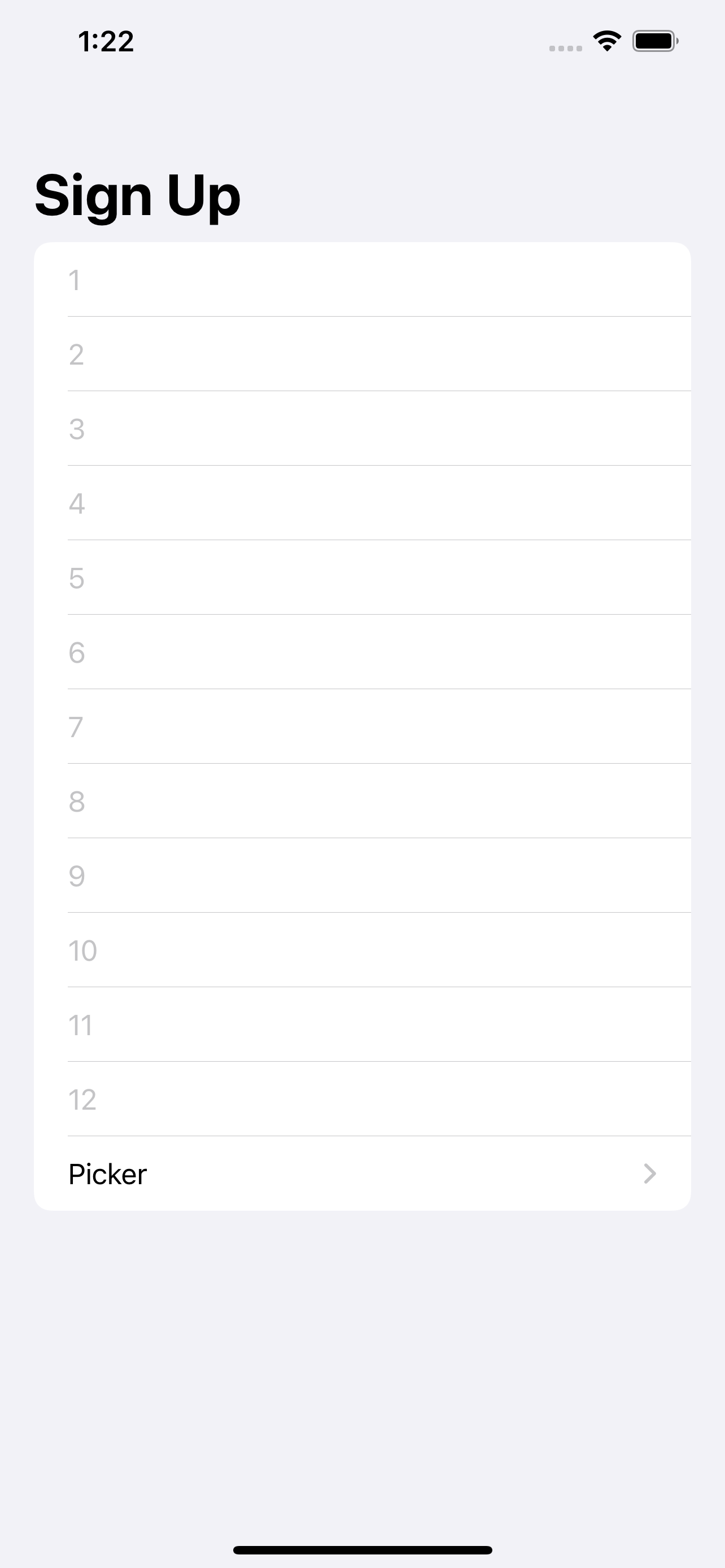The height and width of the screenshot is (1568, 725).
Task: Select the field with placeholder 8
Action: pos(362,801)
